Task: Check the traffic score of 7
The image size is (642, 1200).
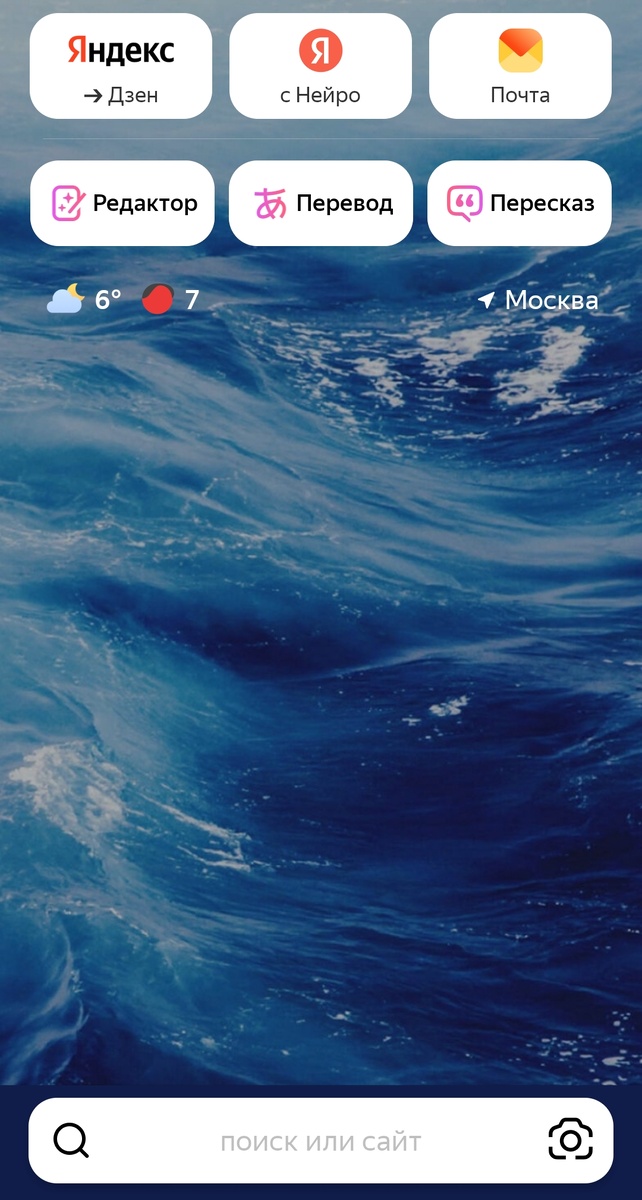Action: pos(170,299)
